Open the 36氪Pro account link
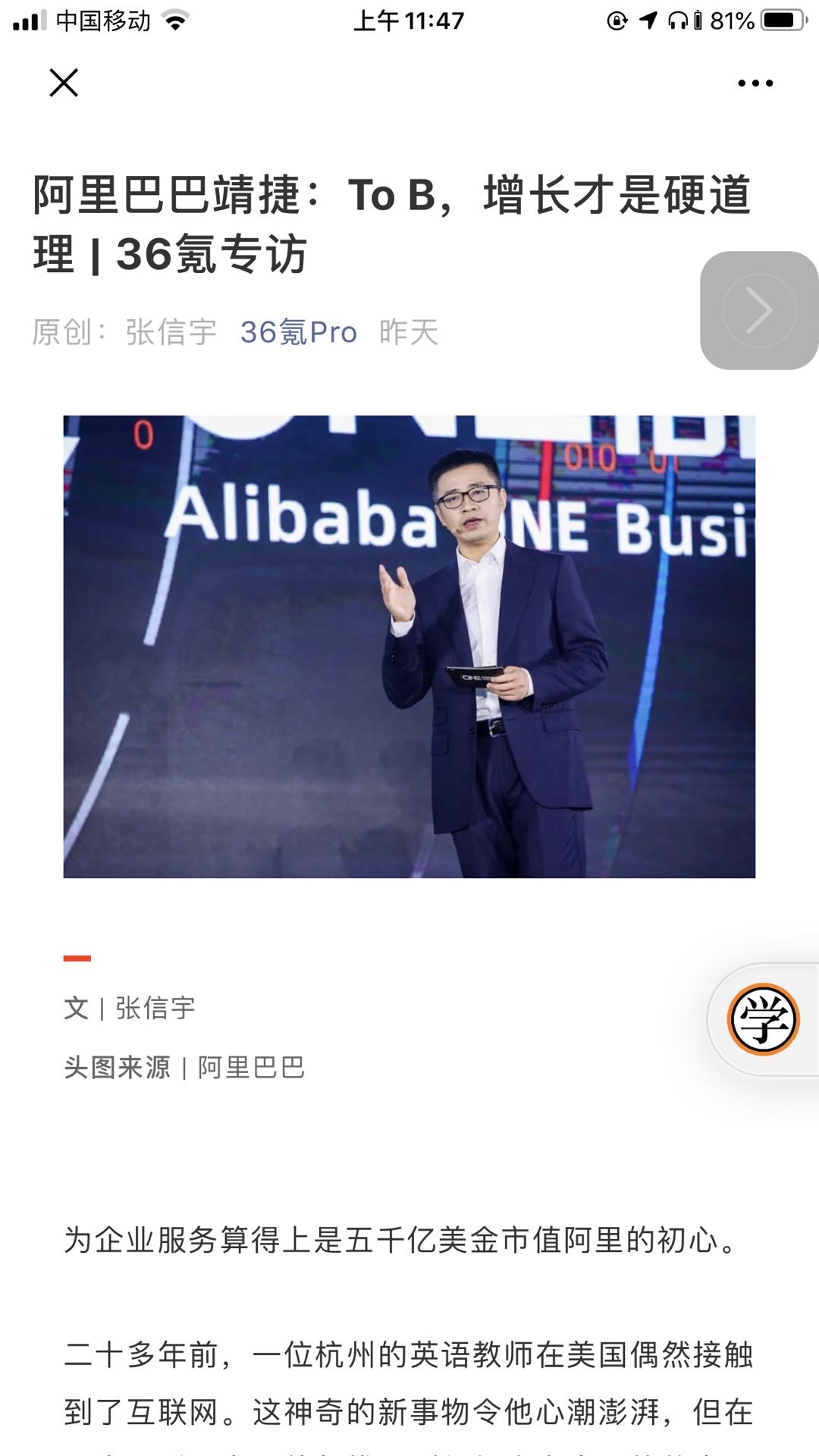This screenshot has height=1456, width=819. tap(298, 332)
